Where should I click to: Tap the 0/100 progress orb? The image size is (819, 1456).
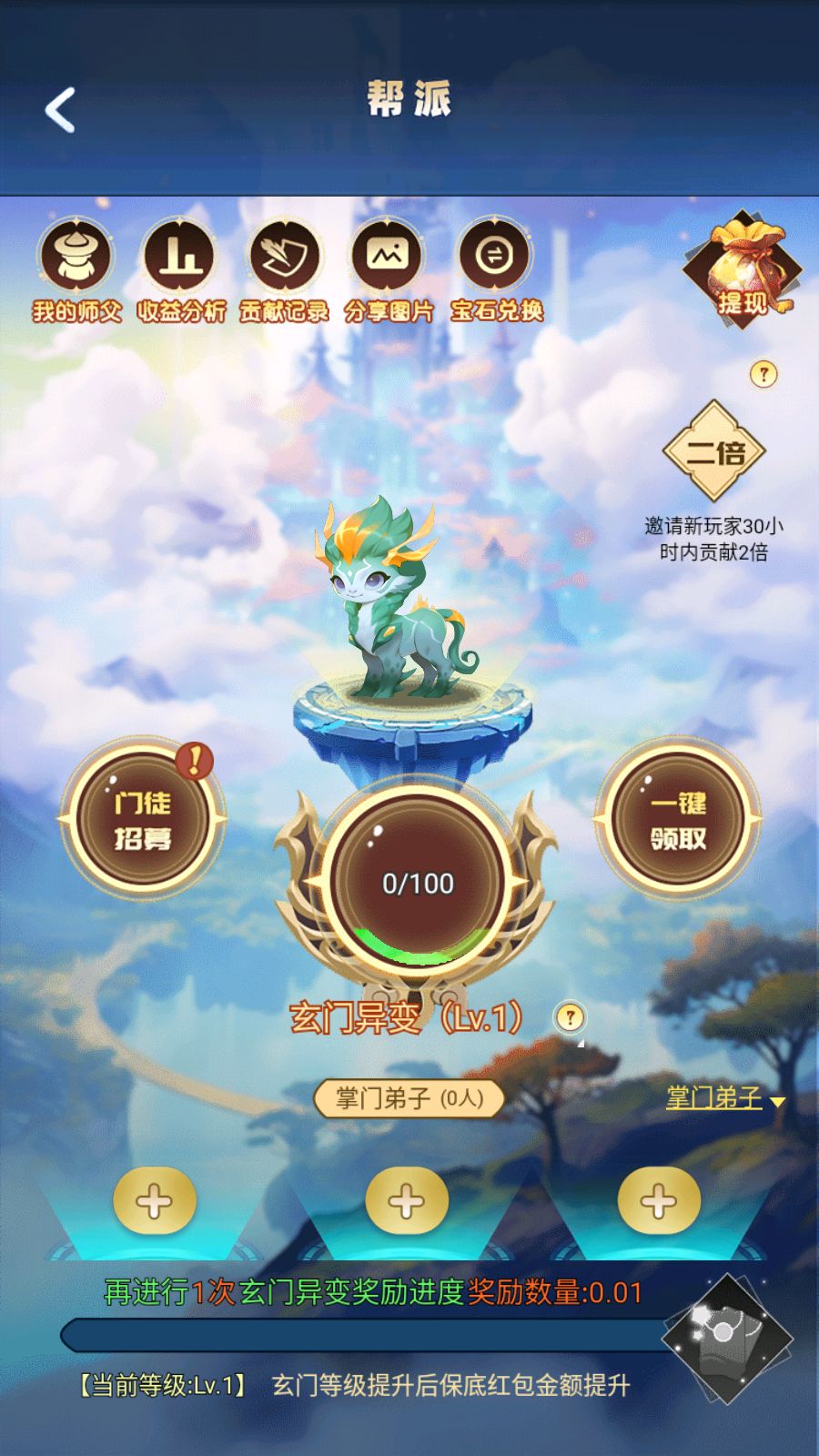point(417,882)
